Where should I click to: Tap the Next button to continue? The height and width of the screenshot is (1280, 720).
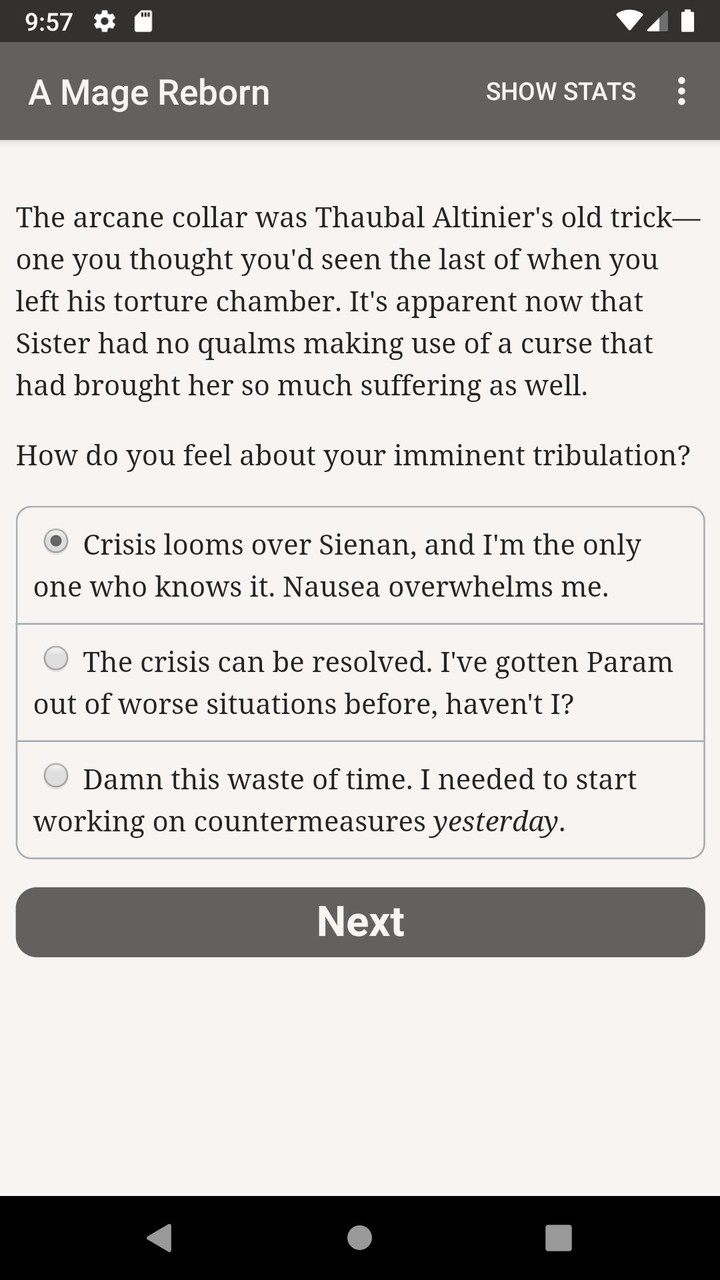click(360, 922)
